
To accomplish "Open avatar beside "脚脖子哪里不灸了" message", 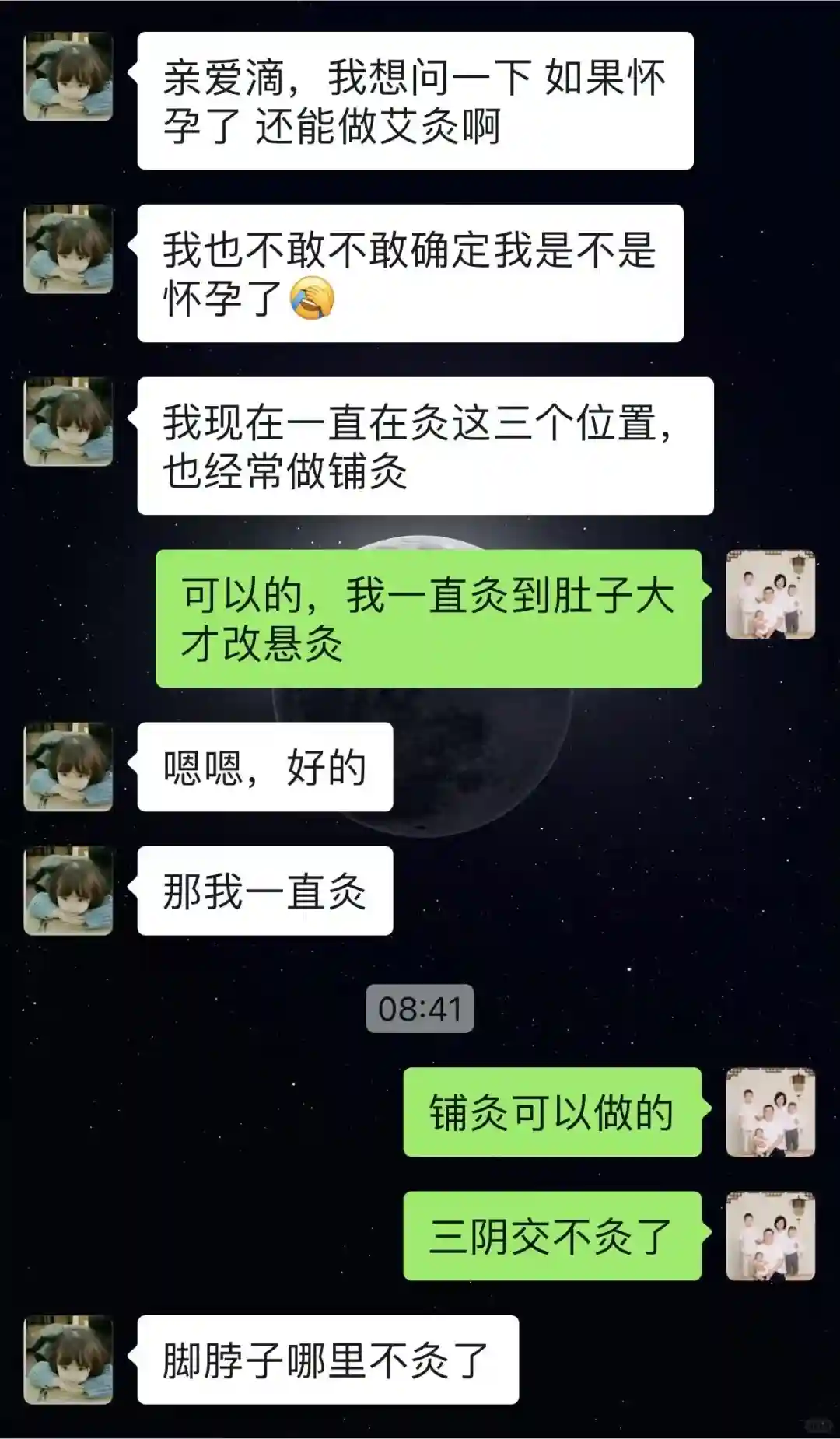I will (x=68, y=1360).
